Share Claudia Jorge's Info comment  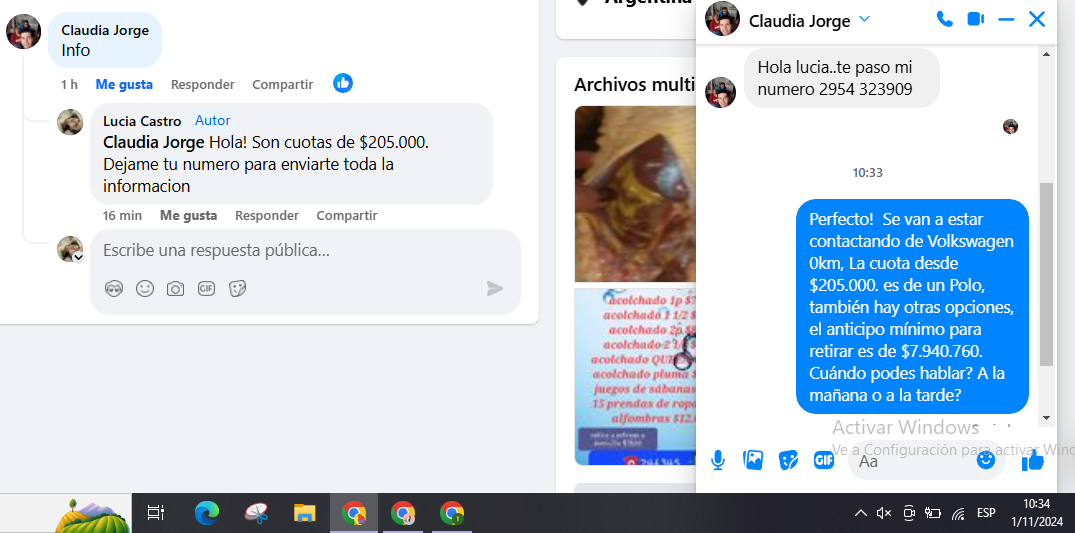(282, 85)
